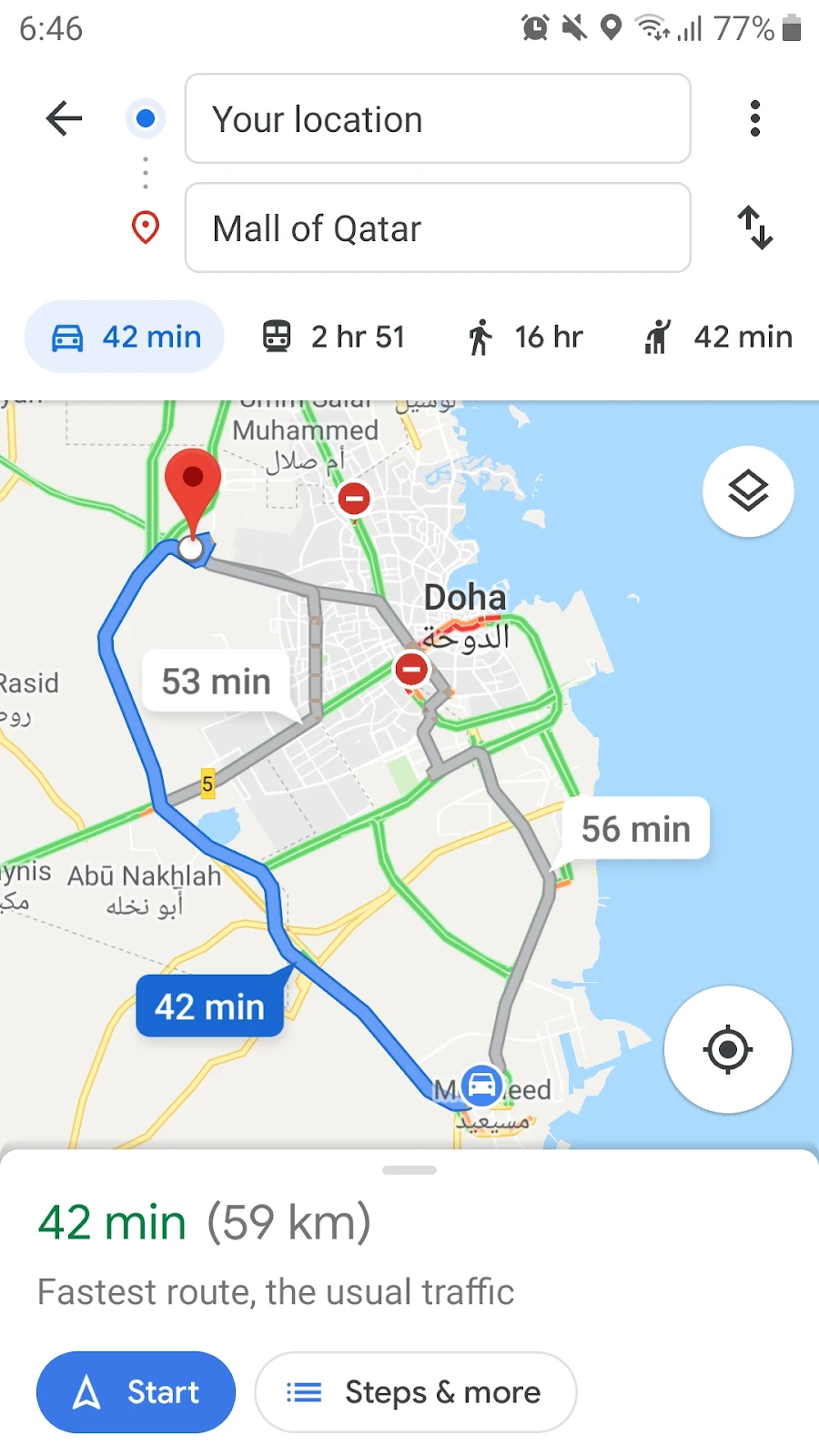Go back using the arrow
819x1456 pixels.
coord(64,118)
